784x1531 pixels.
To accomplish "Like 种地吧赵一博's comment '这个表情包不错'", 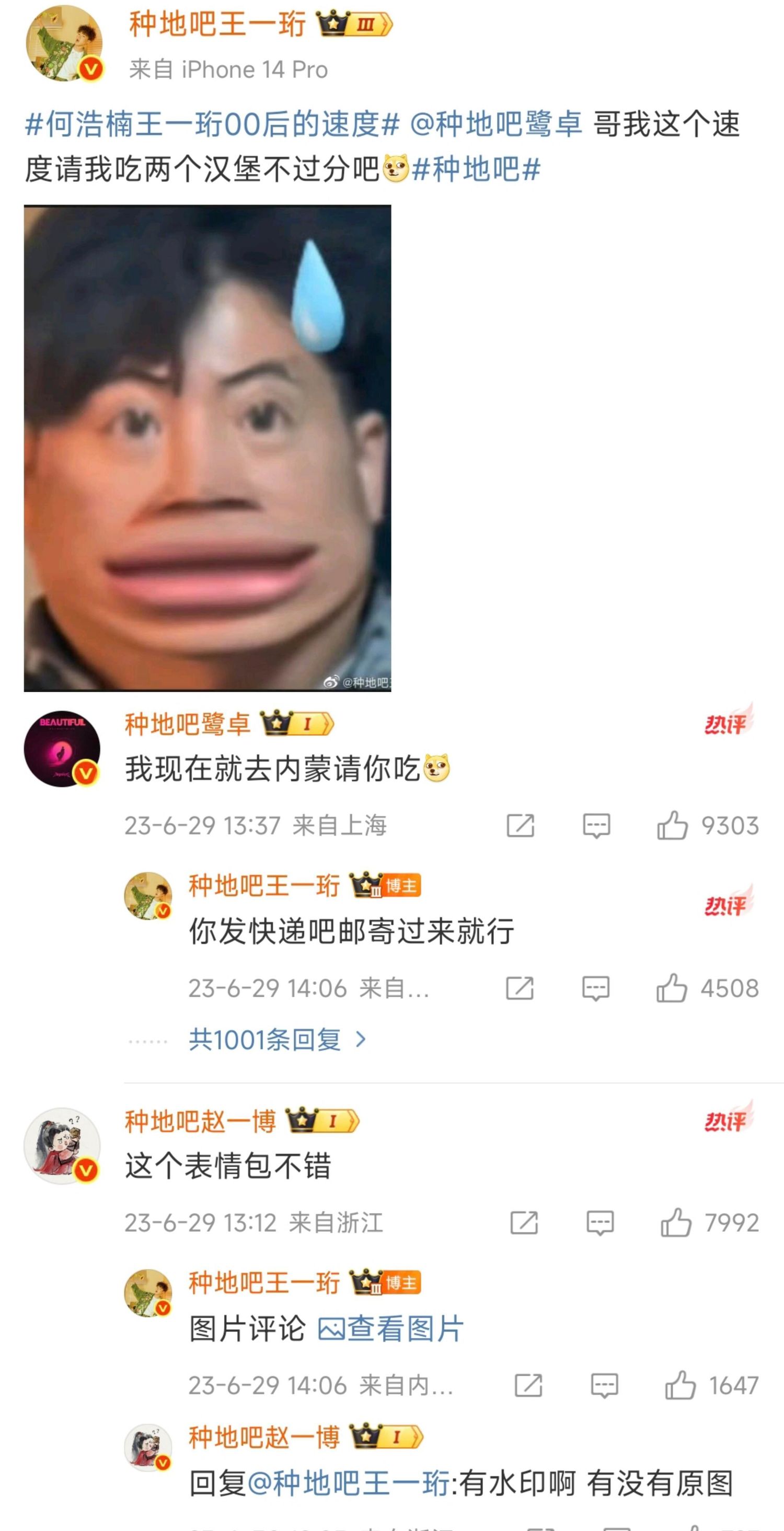I will point(676,1222).
